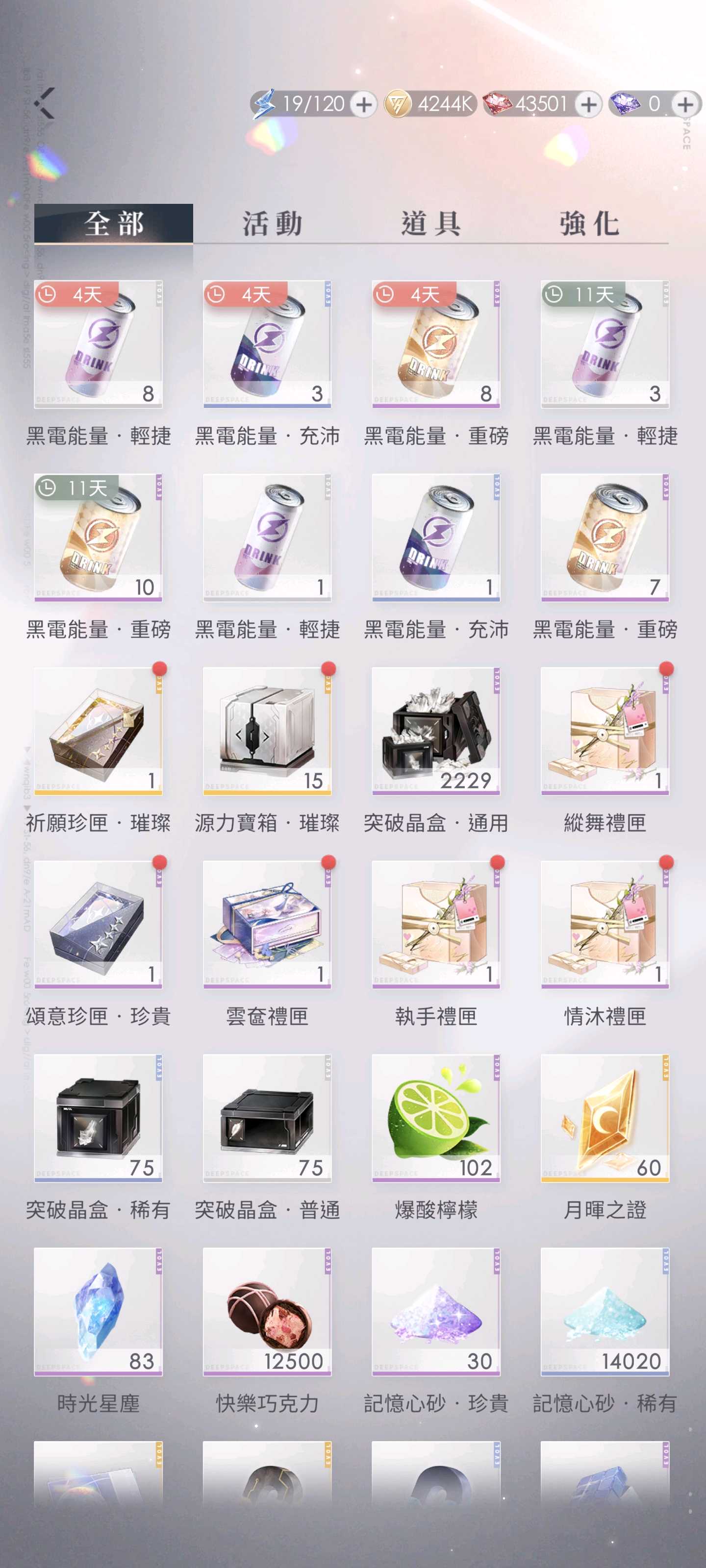This screenshot has width=706, height=1568.
Task: Select the 全部 tab
Action: point(114,223)
